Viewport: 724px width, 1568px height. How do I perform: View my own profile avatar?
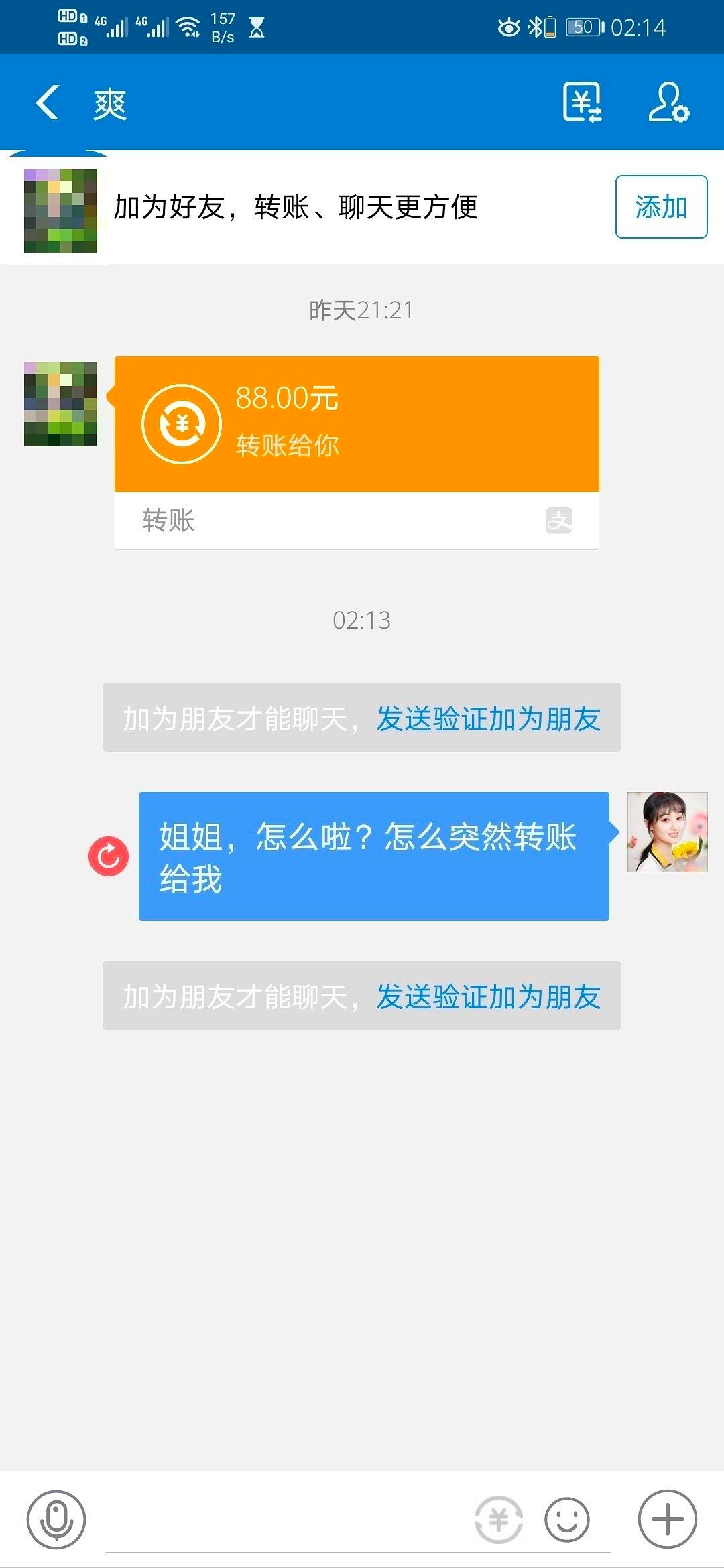[667, 832]
